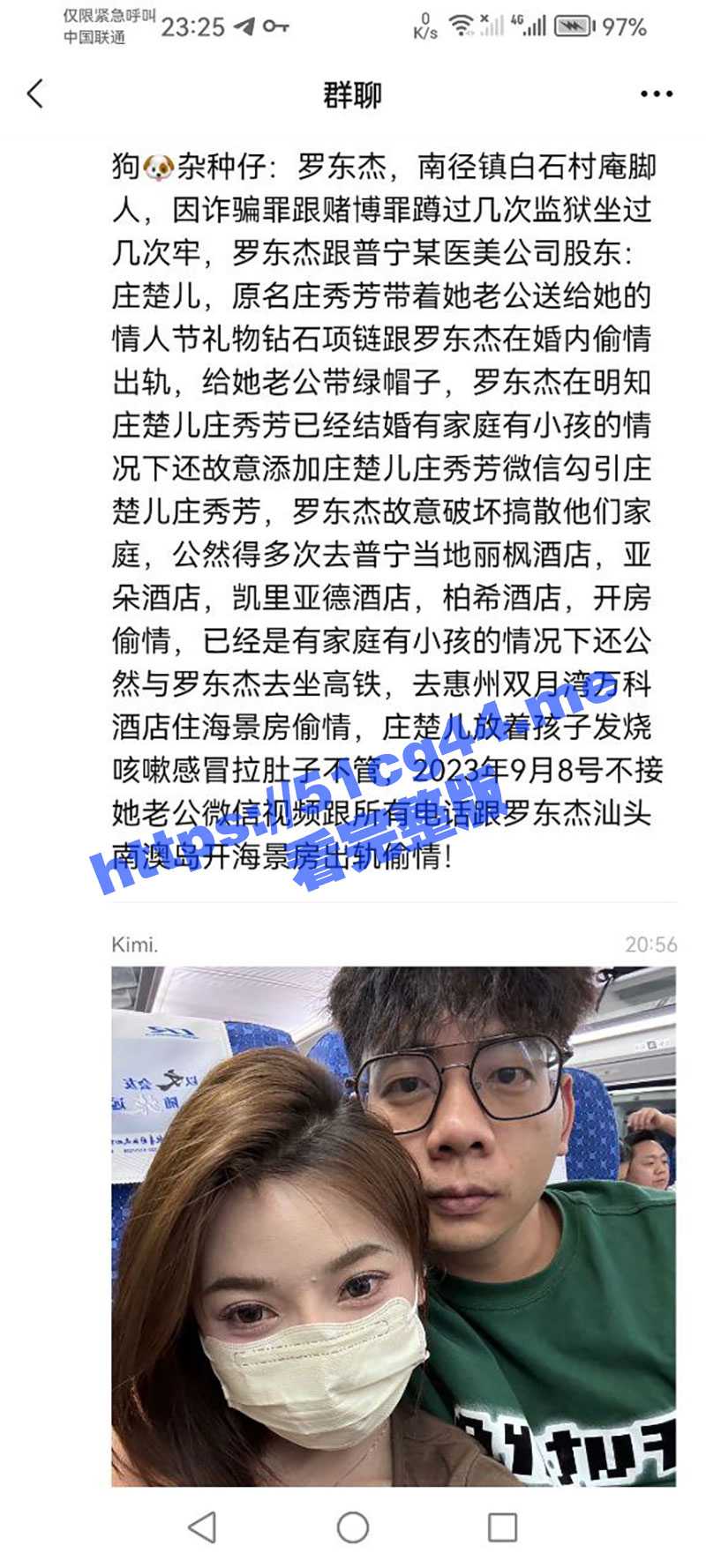Screen dimensions: 706x1568
Task: Tap the system back button
Action: [x=202, y=1527]
